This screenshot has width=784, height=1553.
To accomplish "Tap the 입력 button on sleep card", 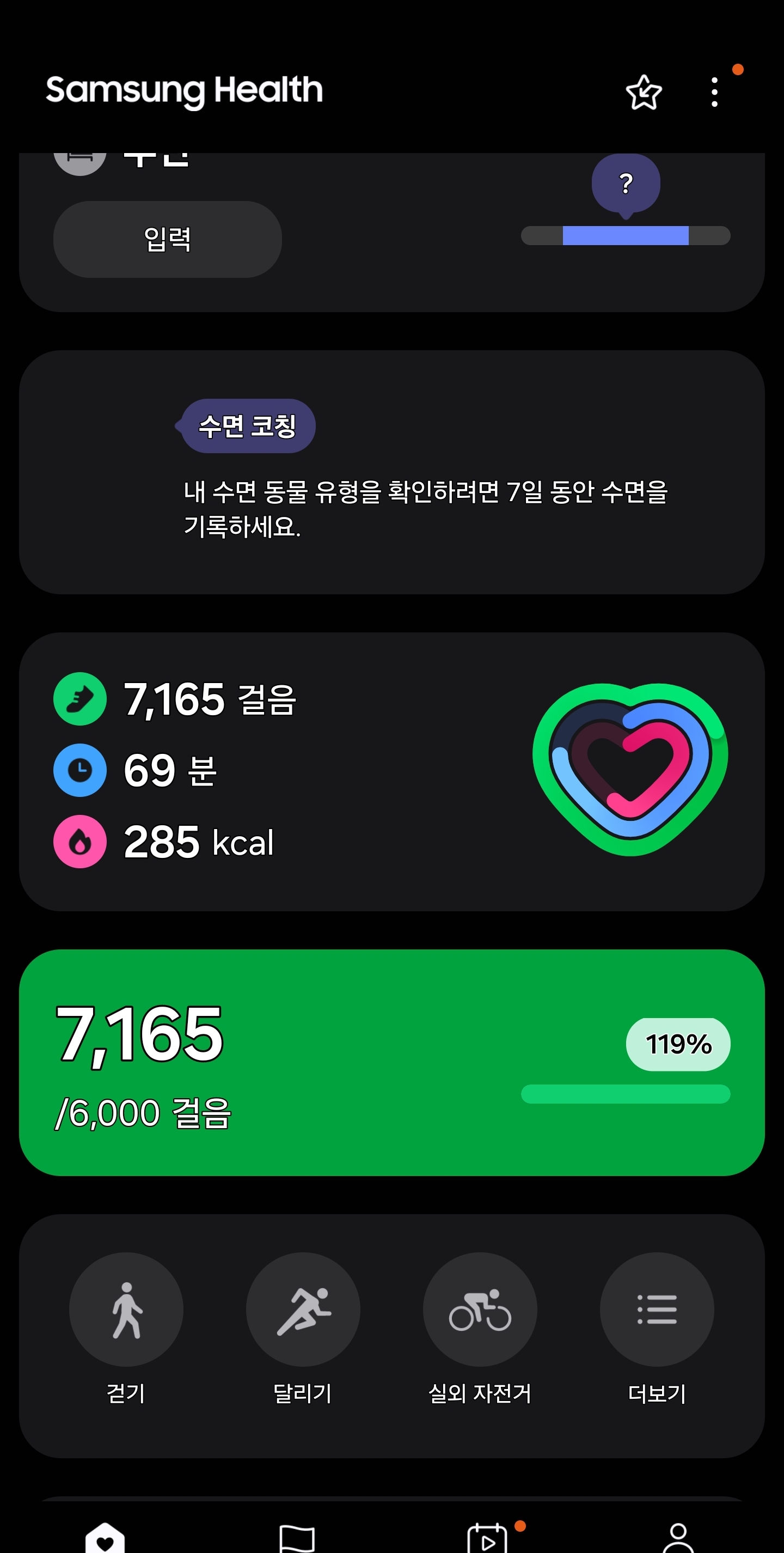I will [168, 239].
